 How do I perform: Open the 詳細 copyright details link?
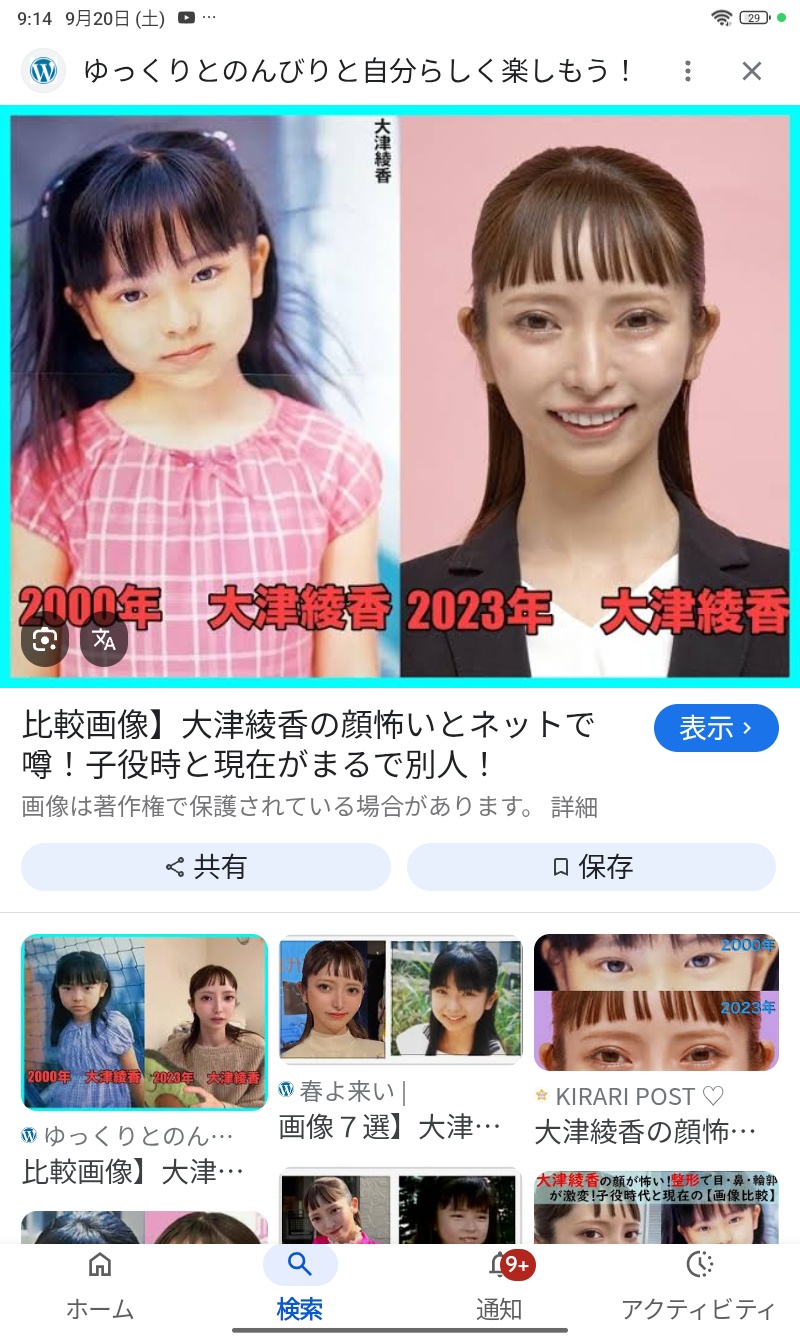pos(574,807)
